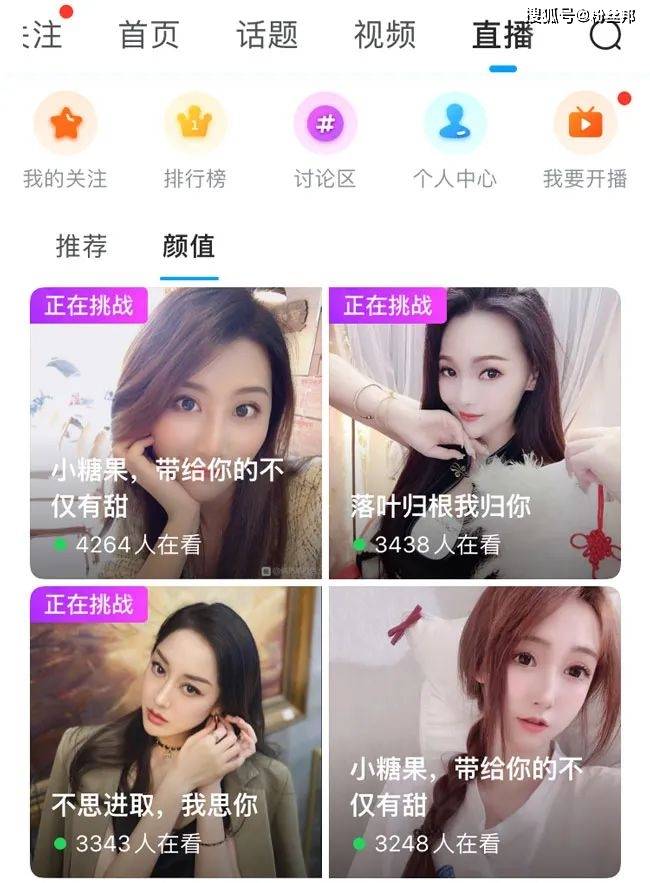Open the 话题 tab

click(267, 35)
